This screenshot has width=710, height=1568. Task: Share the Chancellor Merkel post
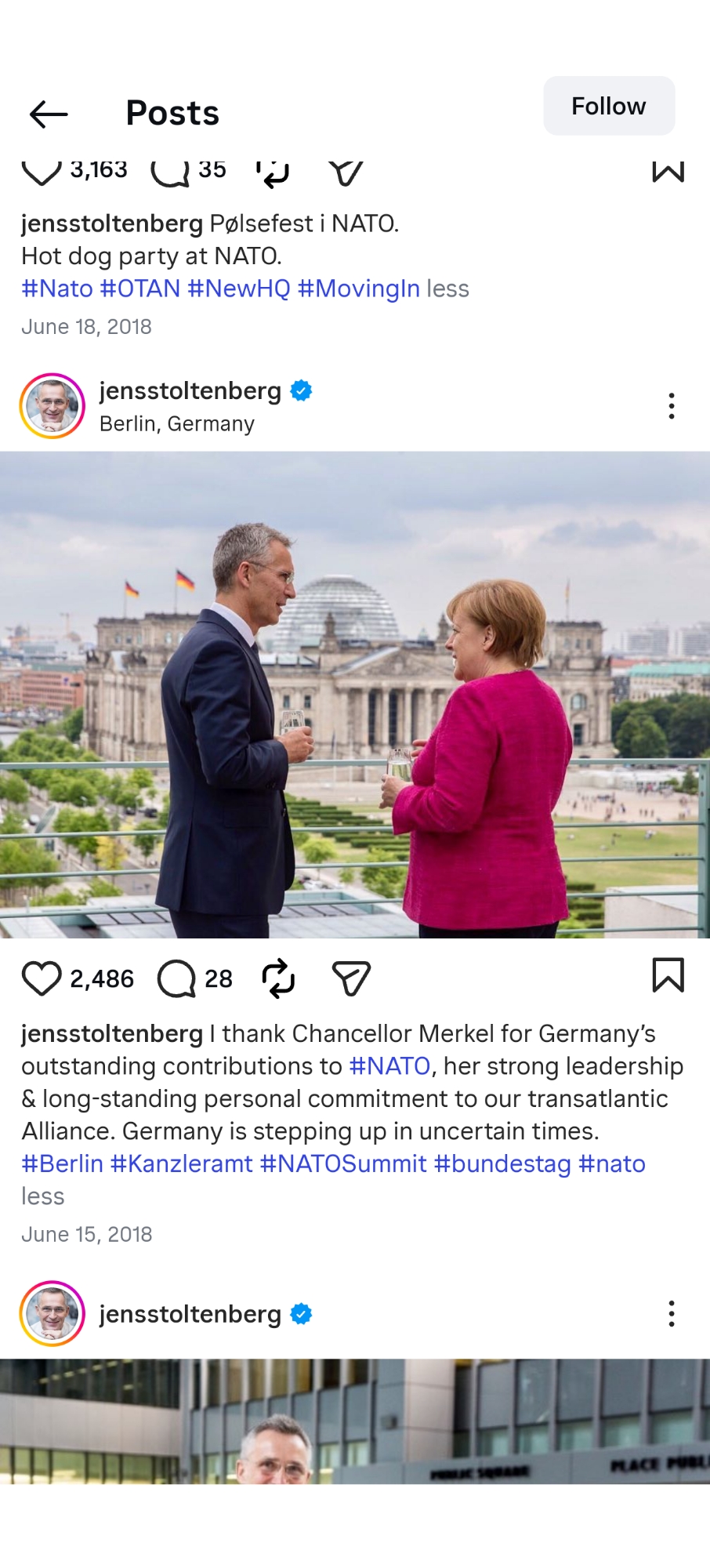pos(350,978)
